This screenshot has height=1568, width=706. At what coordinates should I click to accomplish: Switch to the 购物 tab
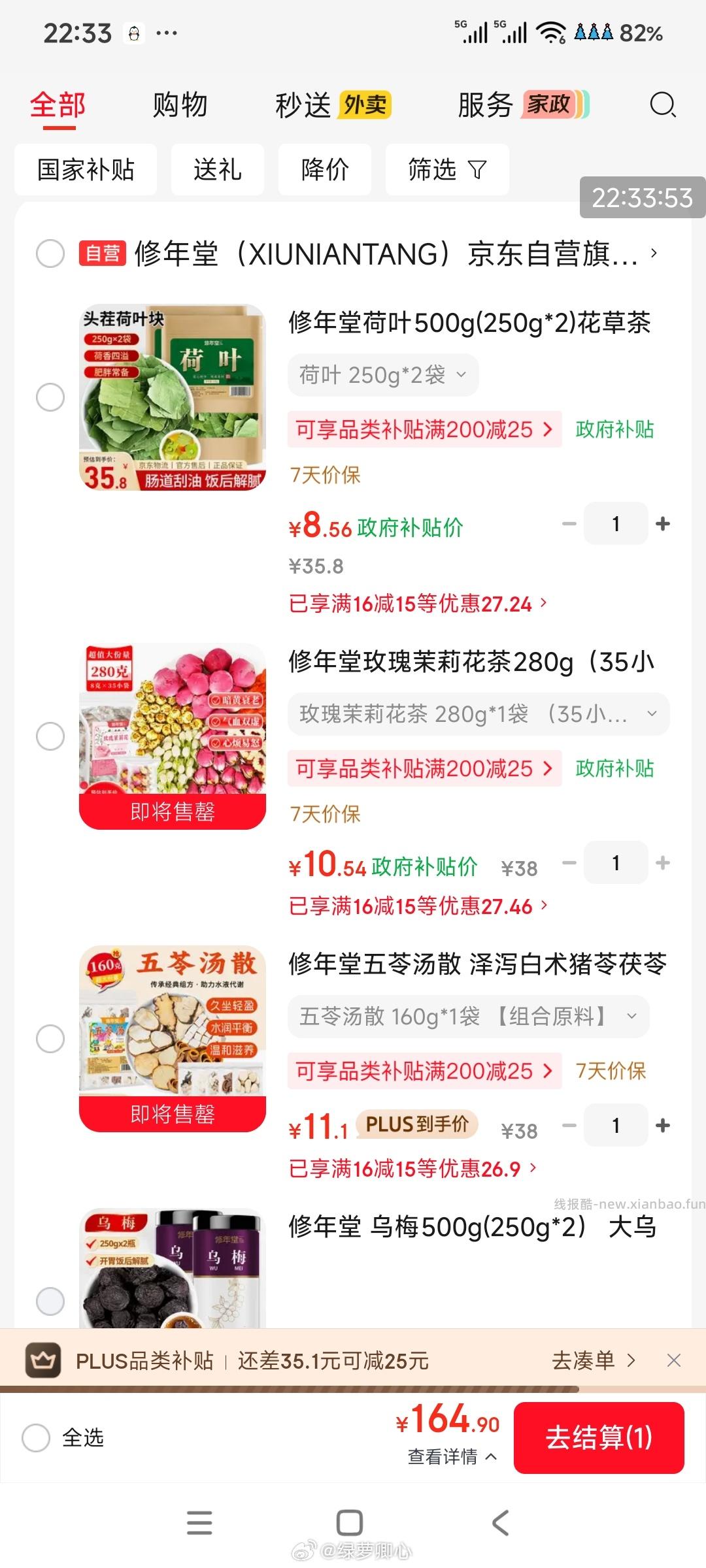tap(180, 105)
